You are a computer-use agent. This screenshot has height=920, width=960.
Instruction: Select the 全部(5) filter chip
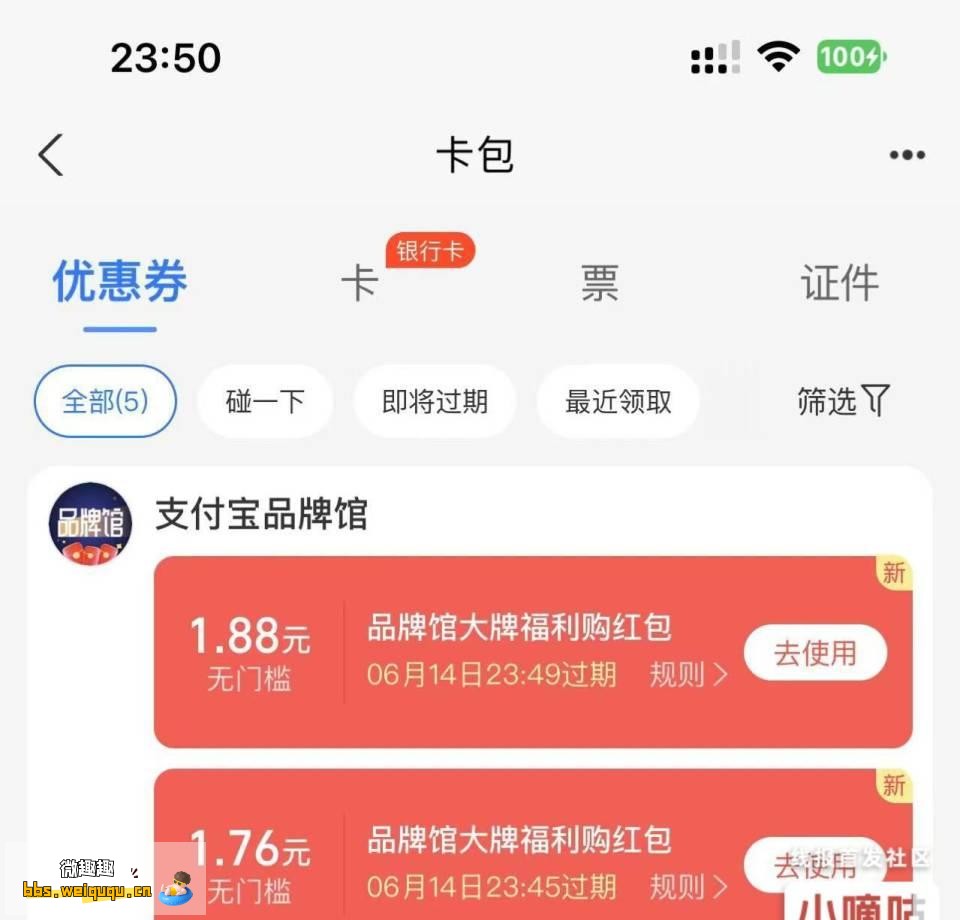click(105, 401)
